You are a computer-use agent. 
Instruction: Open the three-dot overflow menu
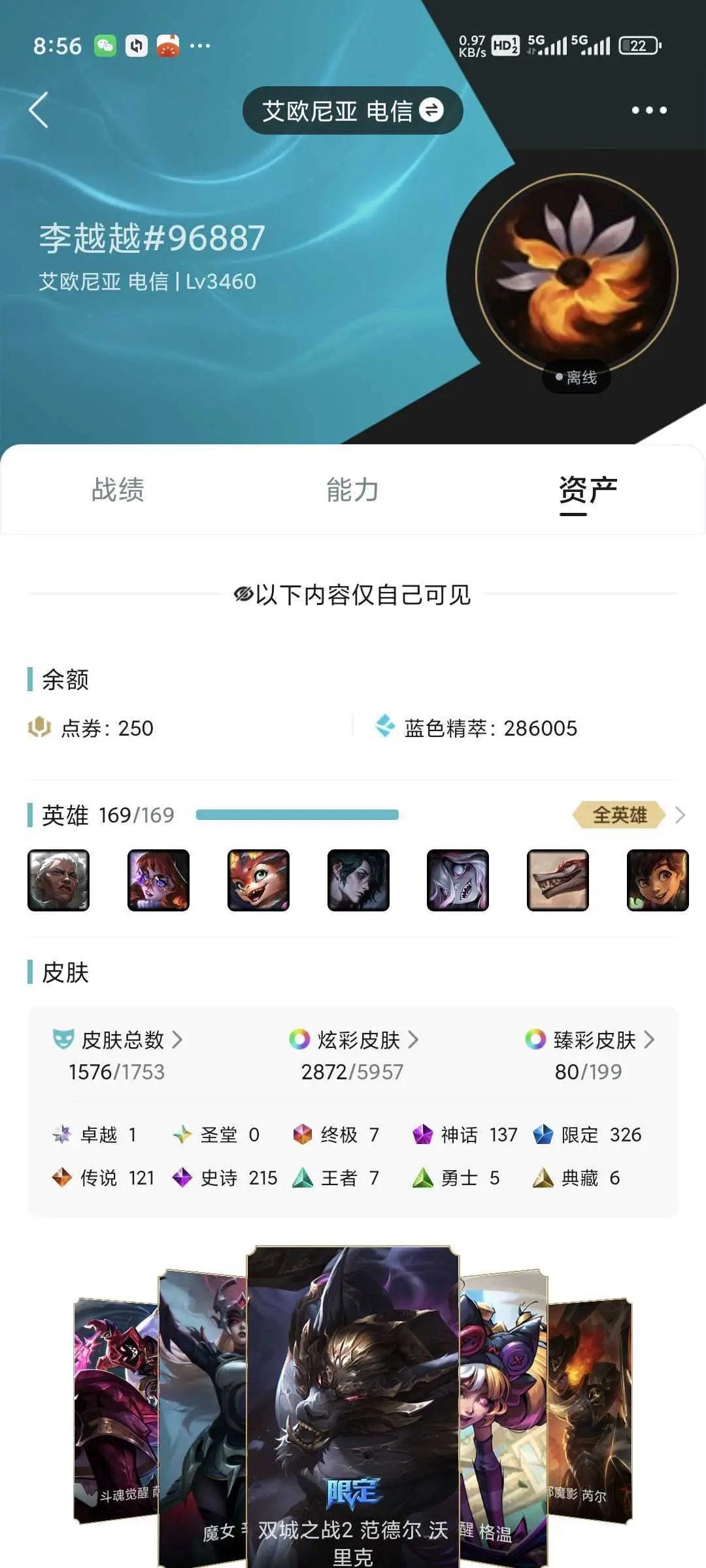(649, 110)
